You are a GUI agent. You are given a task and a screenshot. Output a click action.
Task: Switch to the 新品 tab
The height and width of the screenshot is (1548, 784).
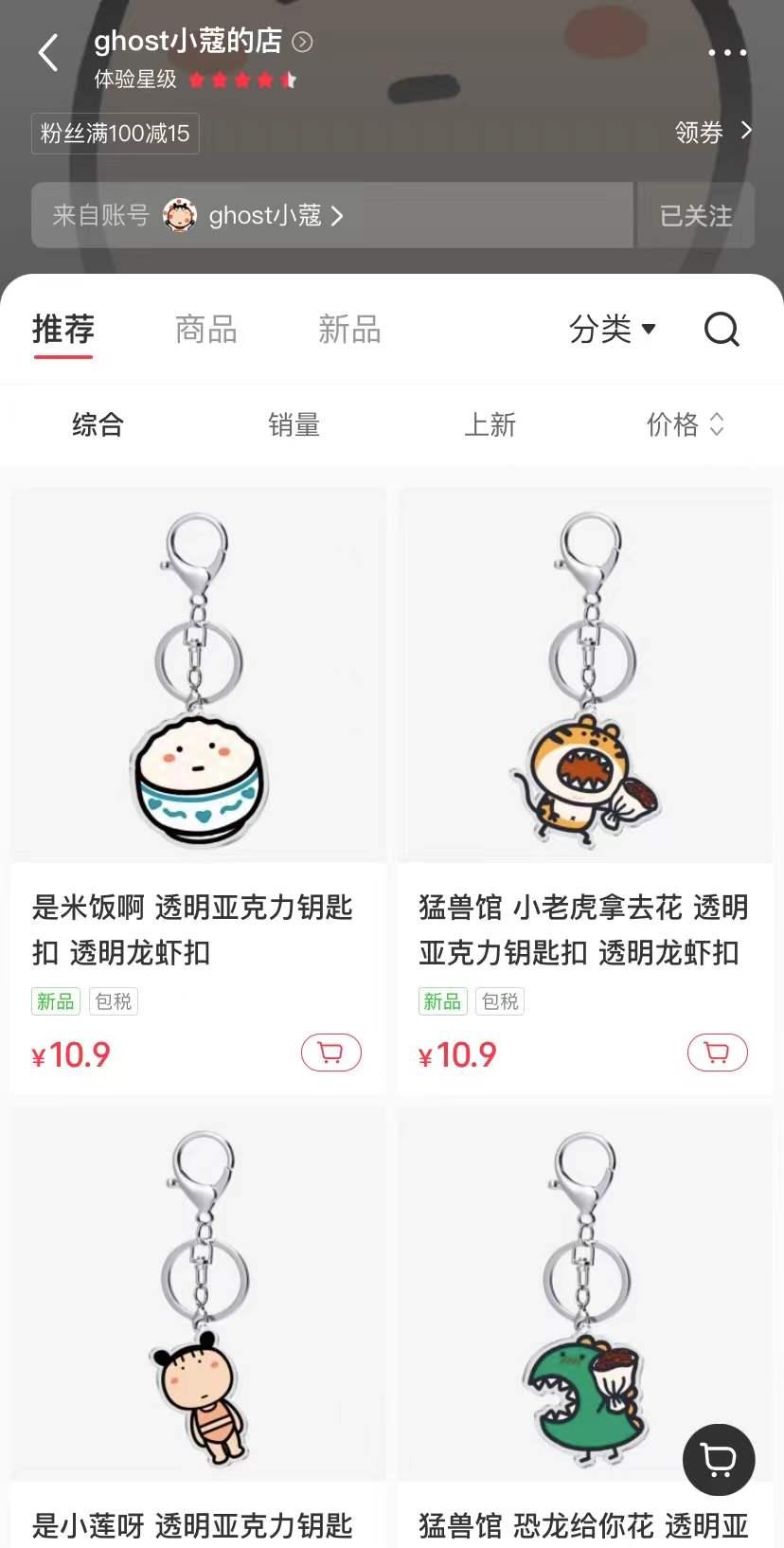pyautogui.click(x=349, y=330)
